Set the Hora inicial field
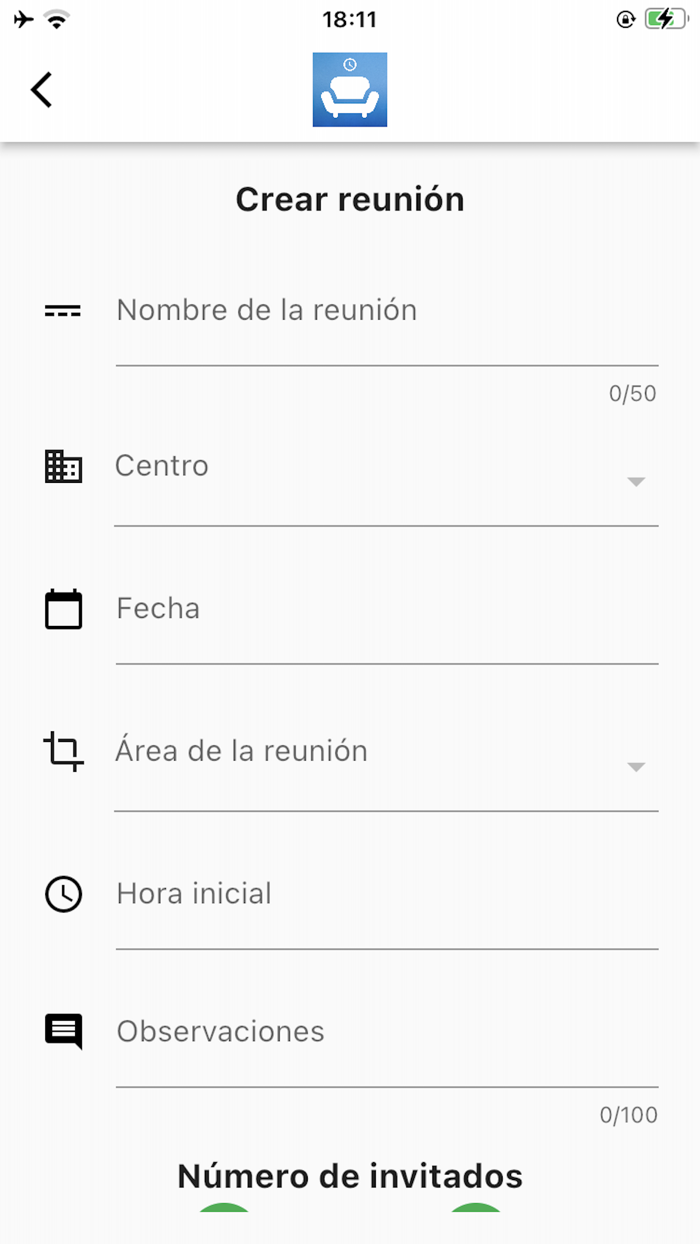700x1244 pixels. tap(386, 895)
